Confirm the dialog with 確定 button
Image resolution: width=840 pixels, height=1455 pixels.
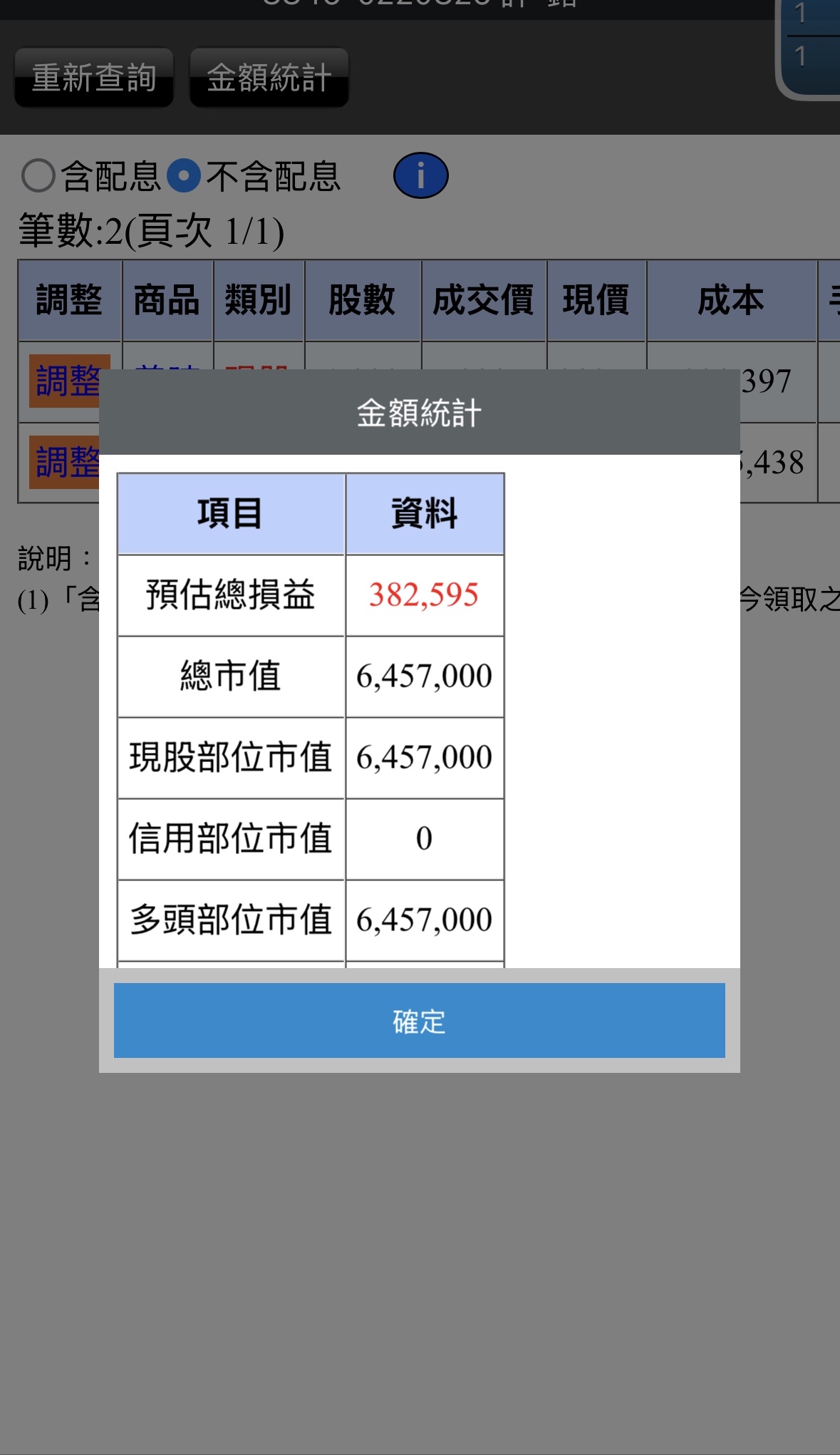click(419, 1020)
